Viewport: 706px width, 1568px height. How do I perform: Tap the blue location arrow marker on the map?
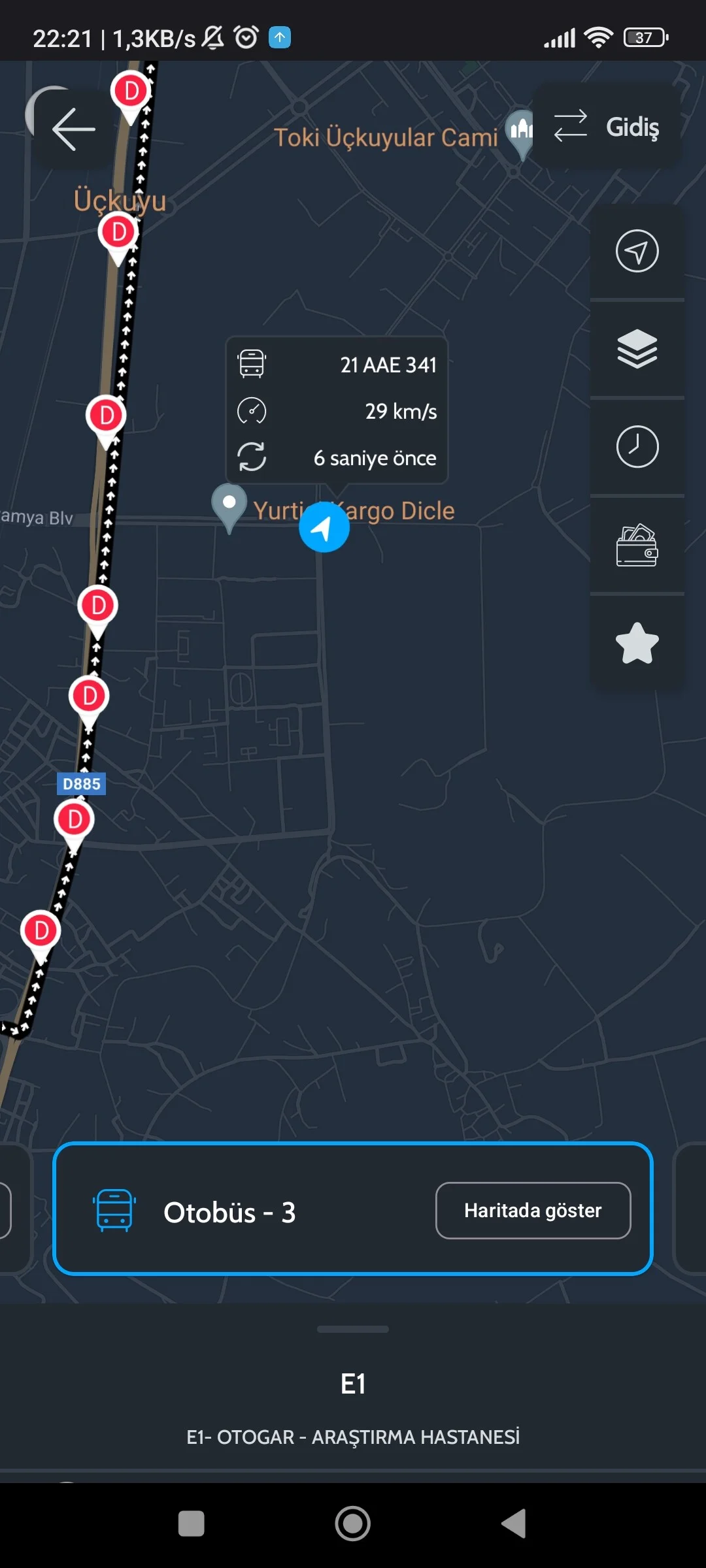(325, 528)
